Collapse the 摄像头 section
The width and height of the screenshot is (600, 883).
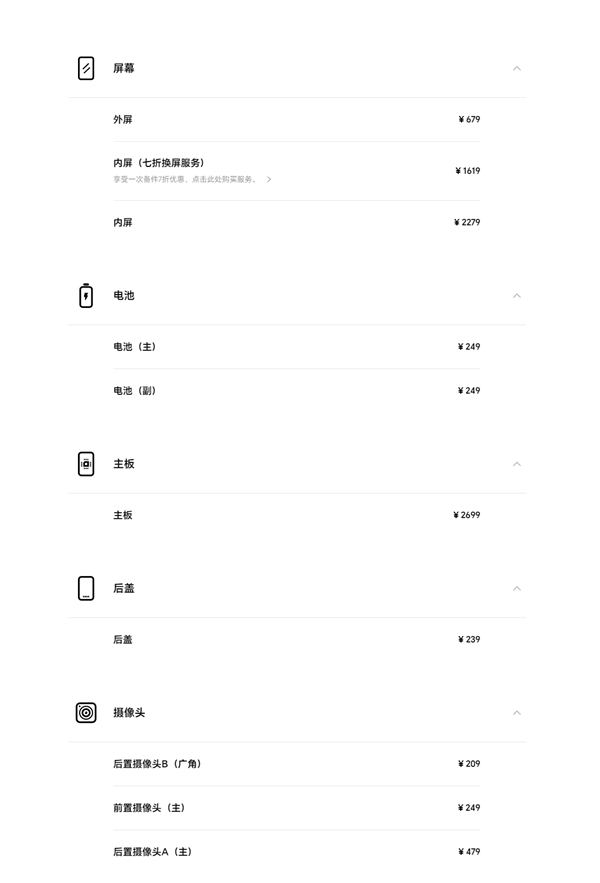click(516, 713)
